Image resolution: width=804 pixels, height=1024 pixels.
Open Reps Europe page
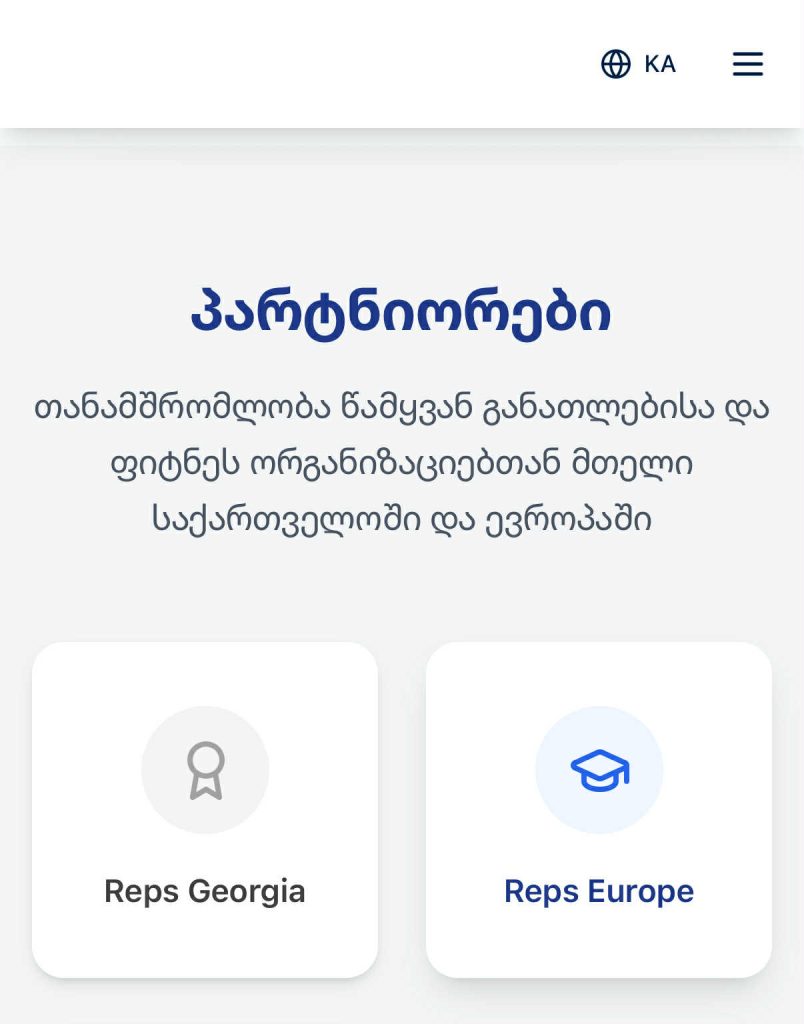pyautogui.click(x=599, y=891)
